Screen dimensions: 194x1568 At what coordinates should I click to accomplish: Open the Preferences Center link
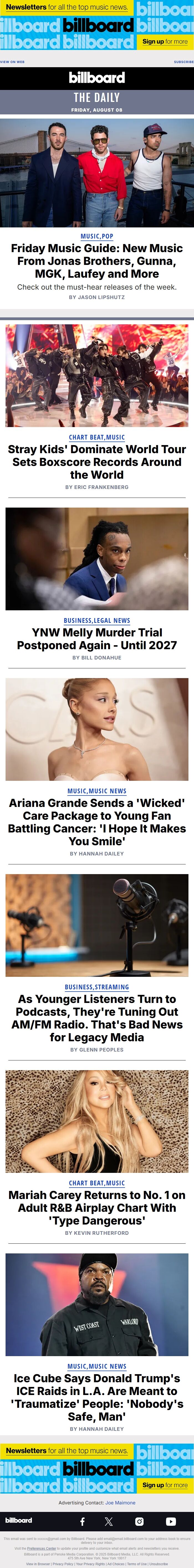pos(41,1549)
